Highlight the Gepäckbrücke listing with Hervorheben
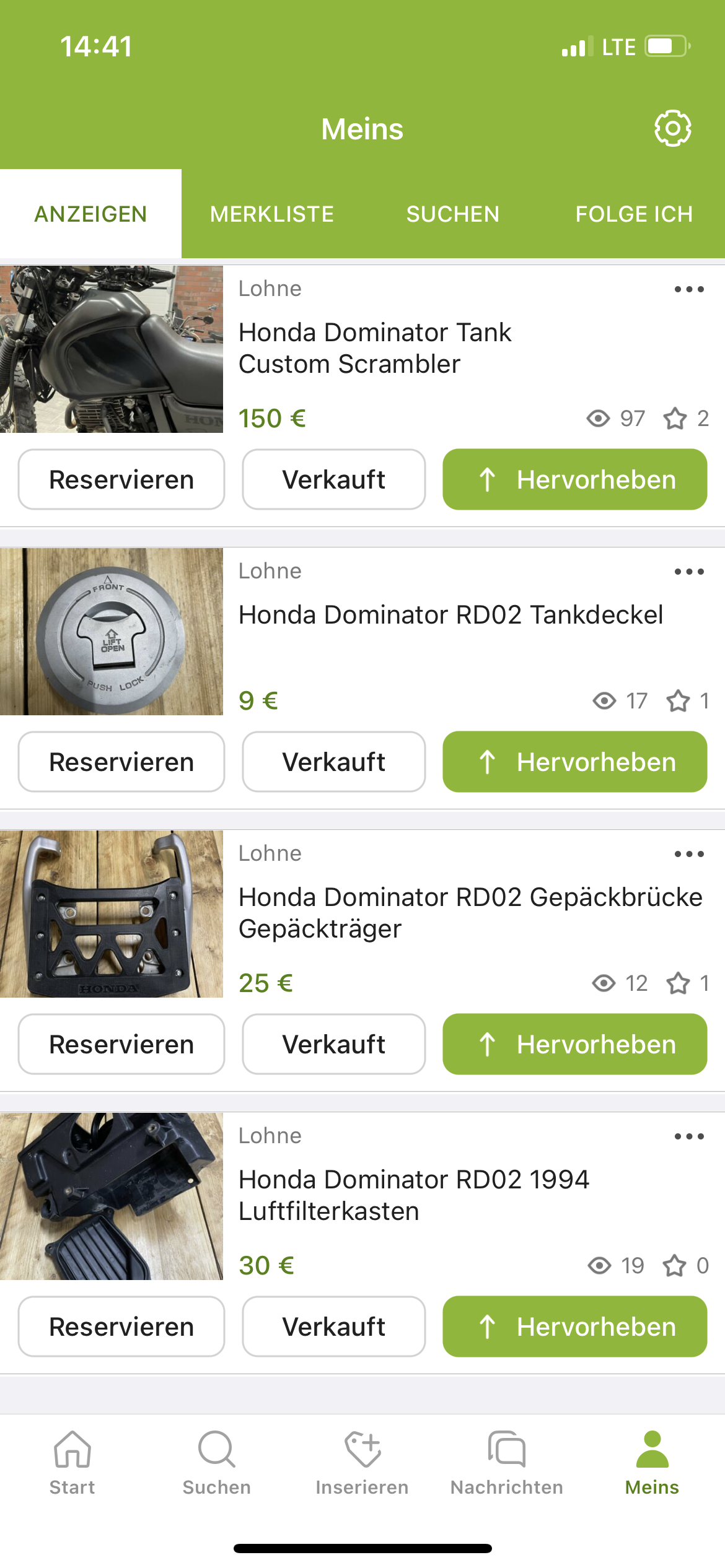This screenshot has height=1568, width=725. [x=574, y=1044]
